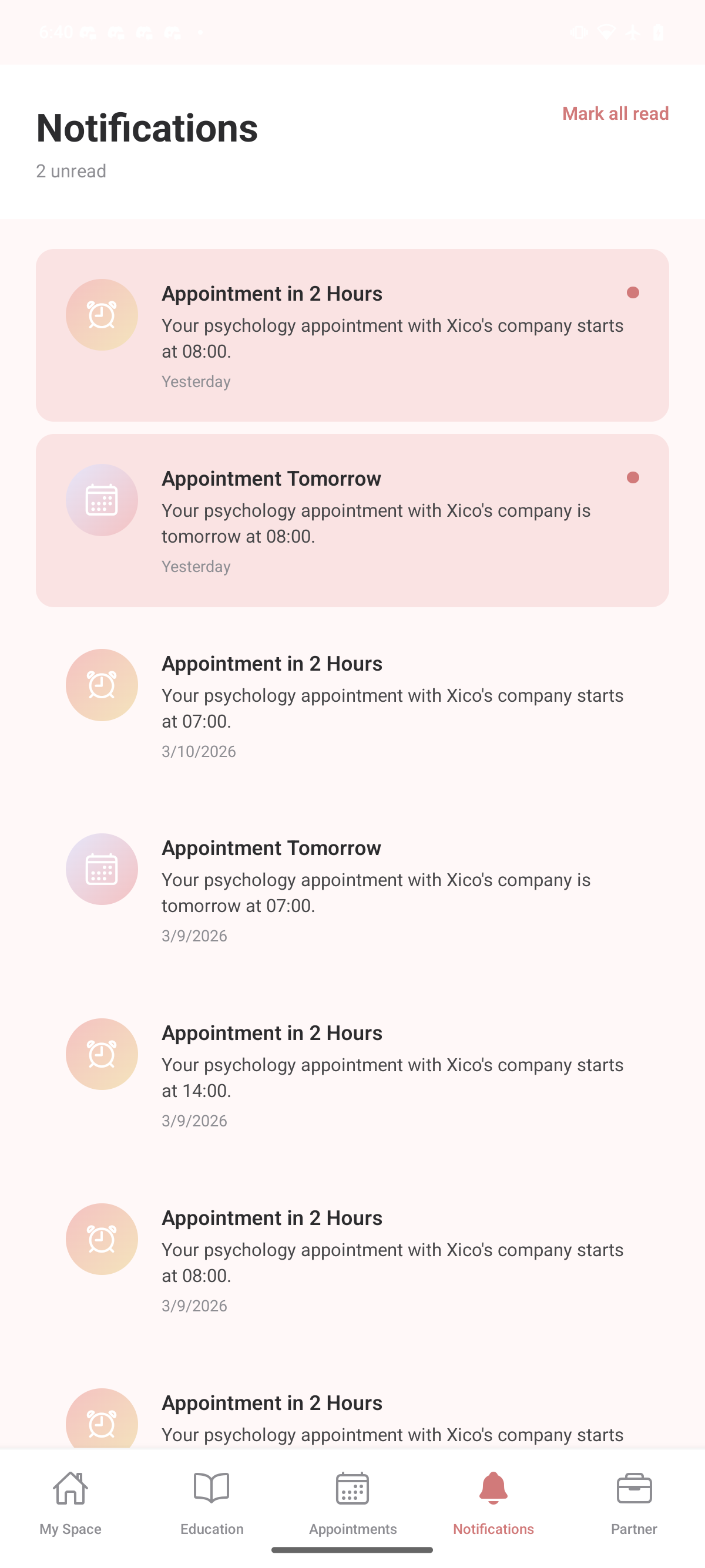Image resolution: width=705 pixels, height=1568 pixels.
Task: Switch to the Partner tab
Action: tap(634, 1502)
